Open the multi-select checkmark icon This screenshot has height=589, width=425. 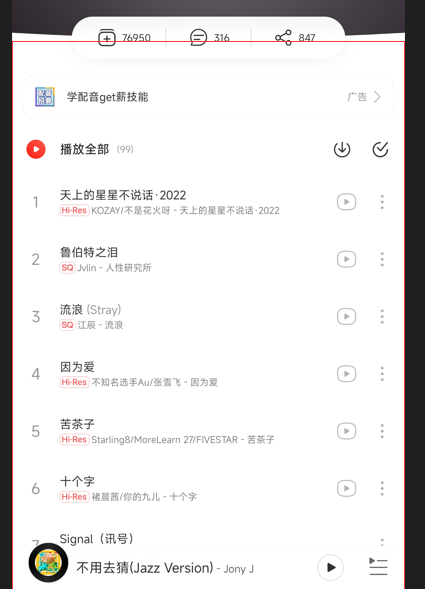pyautogui.click(x=380, y=149)
